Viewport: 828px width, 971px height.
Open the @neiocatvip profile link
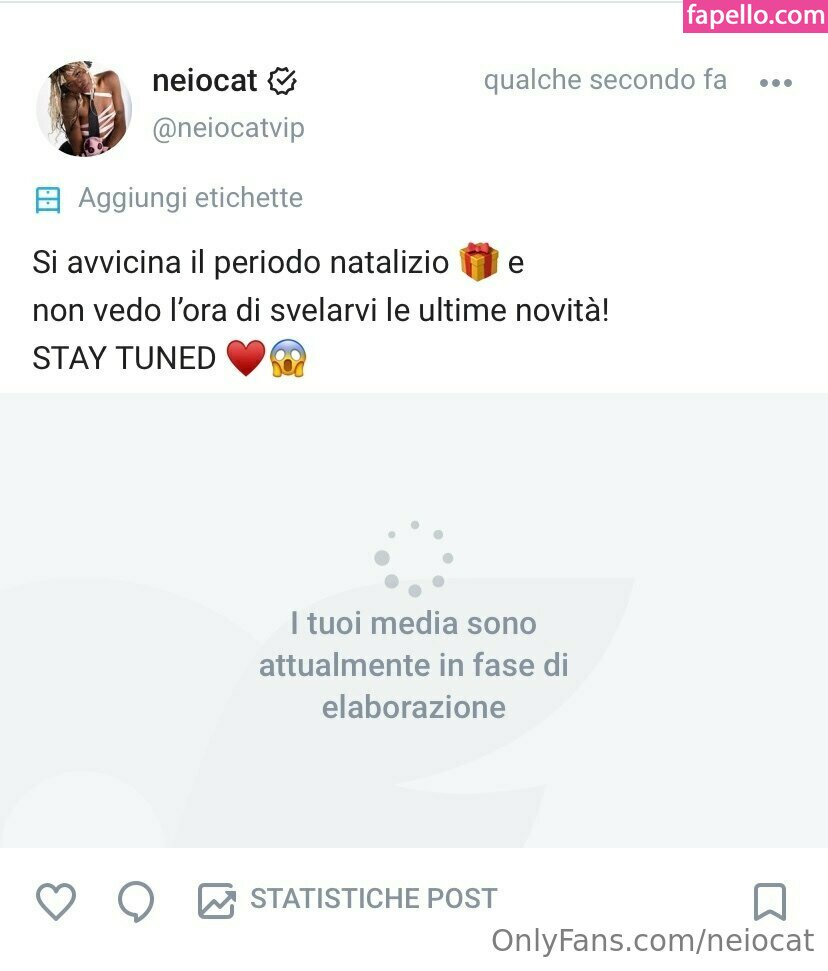click(x=228, y=128)
